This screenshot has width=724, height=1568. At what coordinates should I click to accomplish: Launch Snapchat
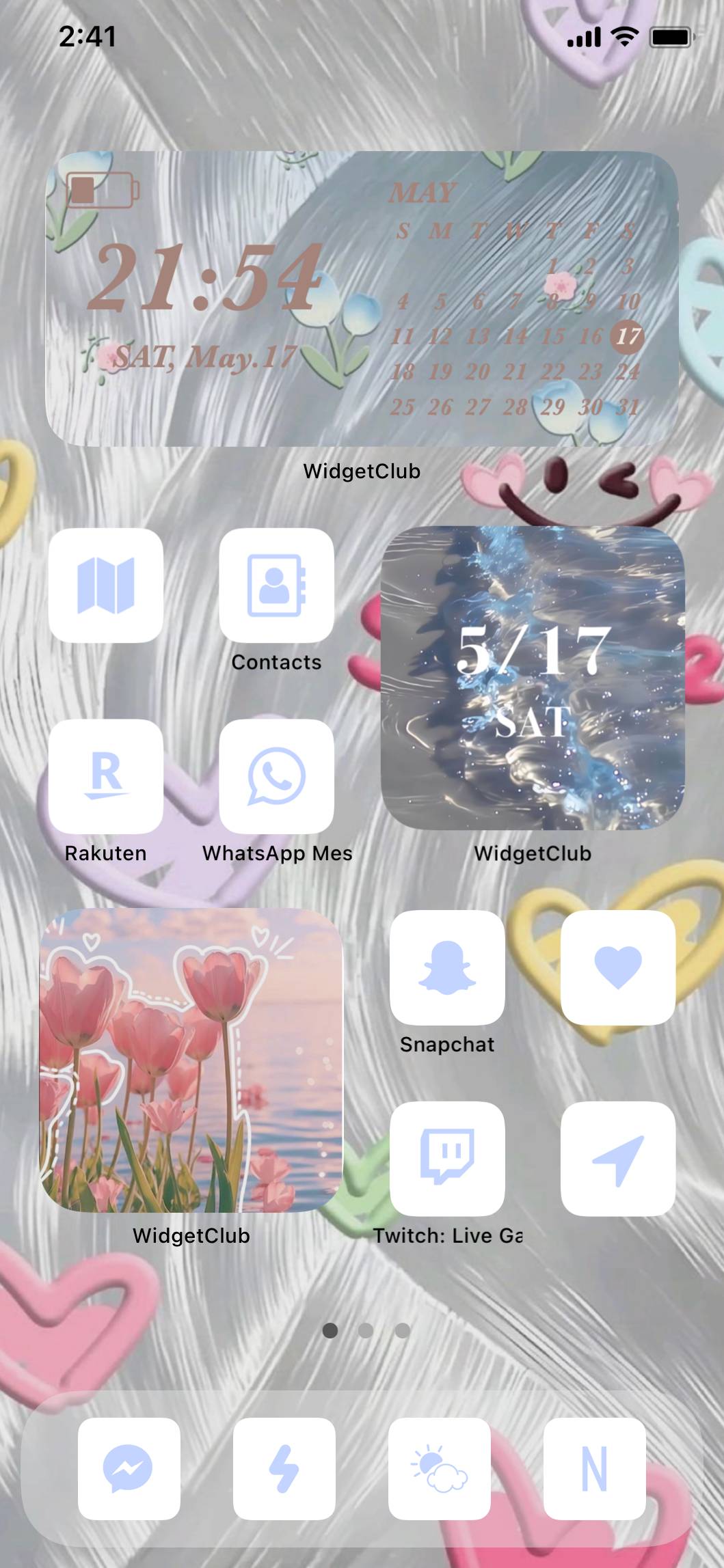(447, 967)
